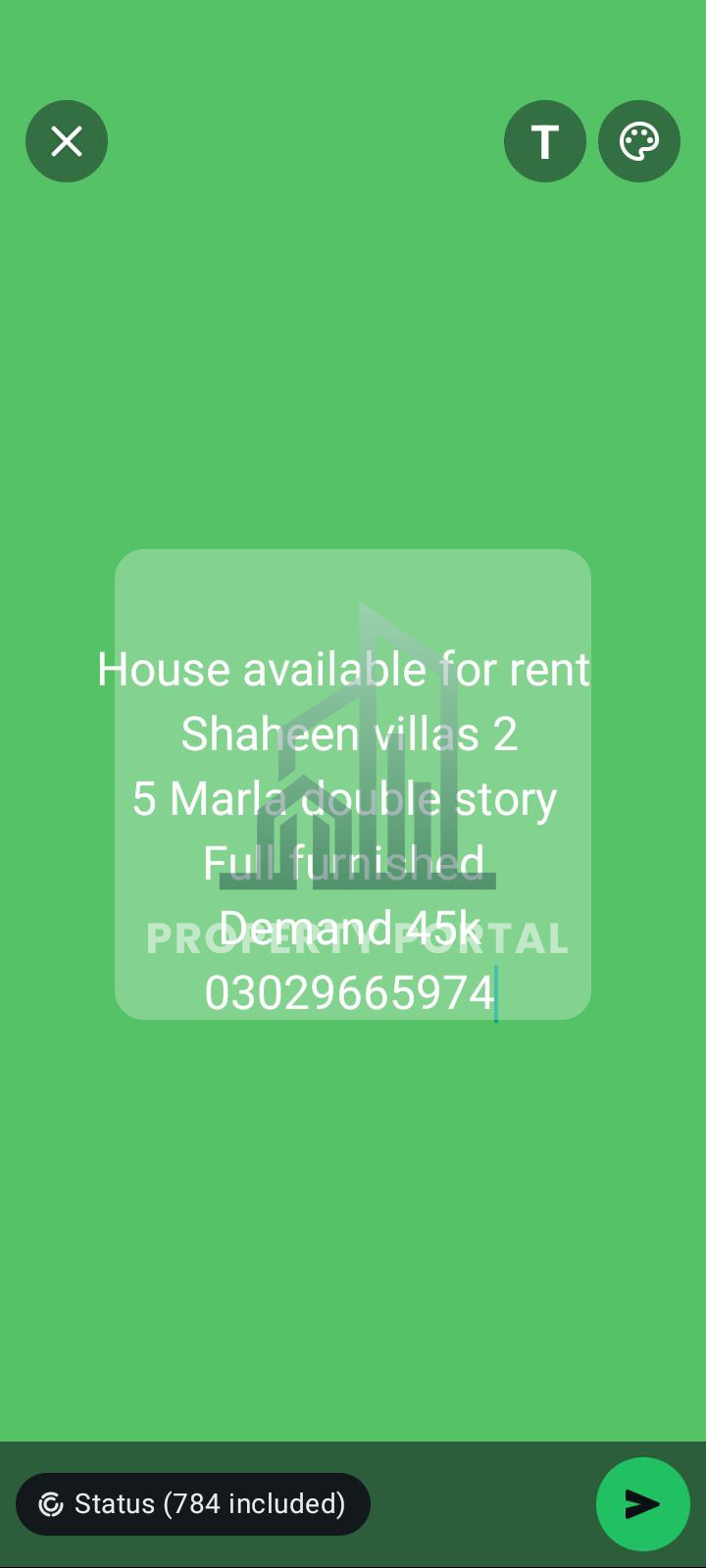This screenshot has height=1568, width=706.
Task: Open Status audience (784 included)
Action: coord(193,1503)
